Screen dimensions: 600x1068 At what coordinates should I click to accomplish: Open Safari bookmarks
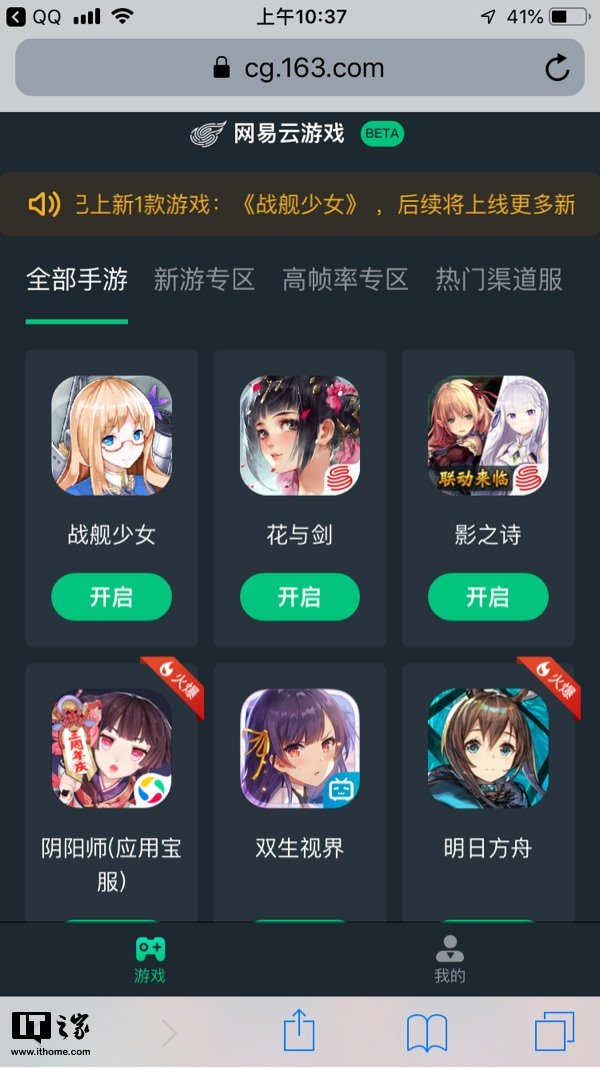[x=427, y=1031]
